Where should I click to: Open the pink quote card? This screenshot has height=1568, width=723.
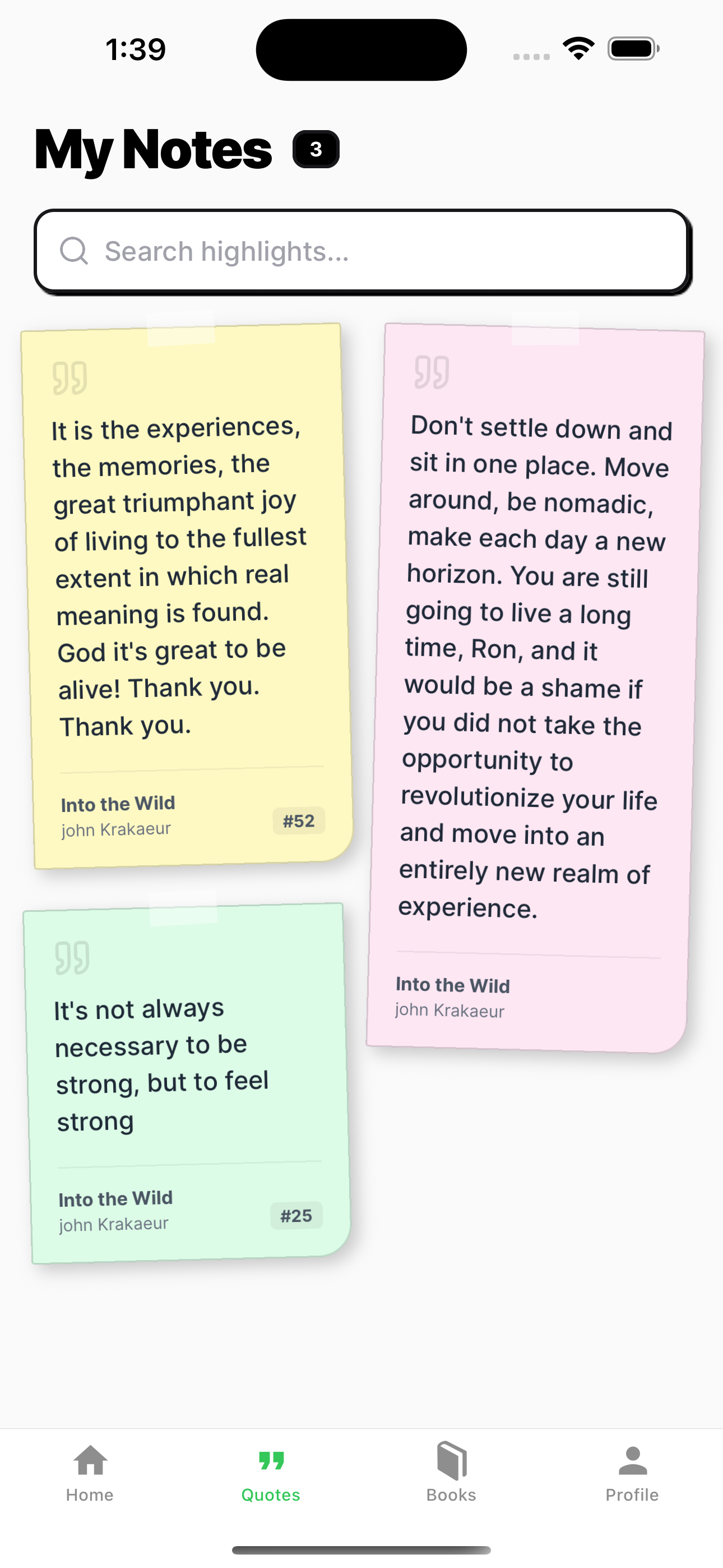536,670
